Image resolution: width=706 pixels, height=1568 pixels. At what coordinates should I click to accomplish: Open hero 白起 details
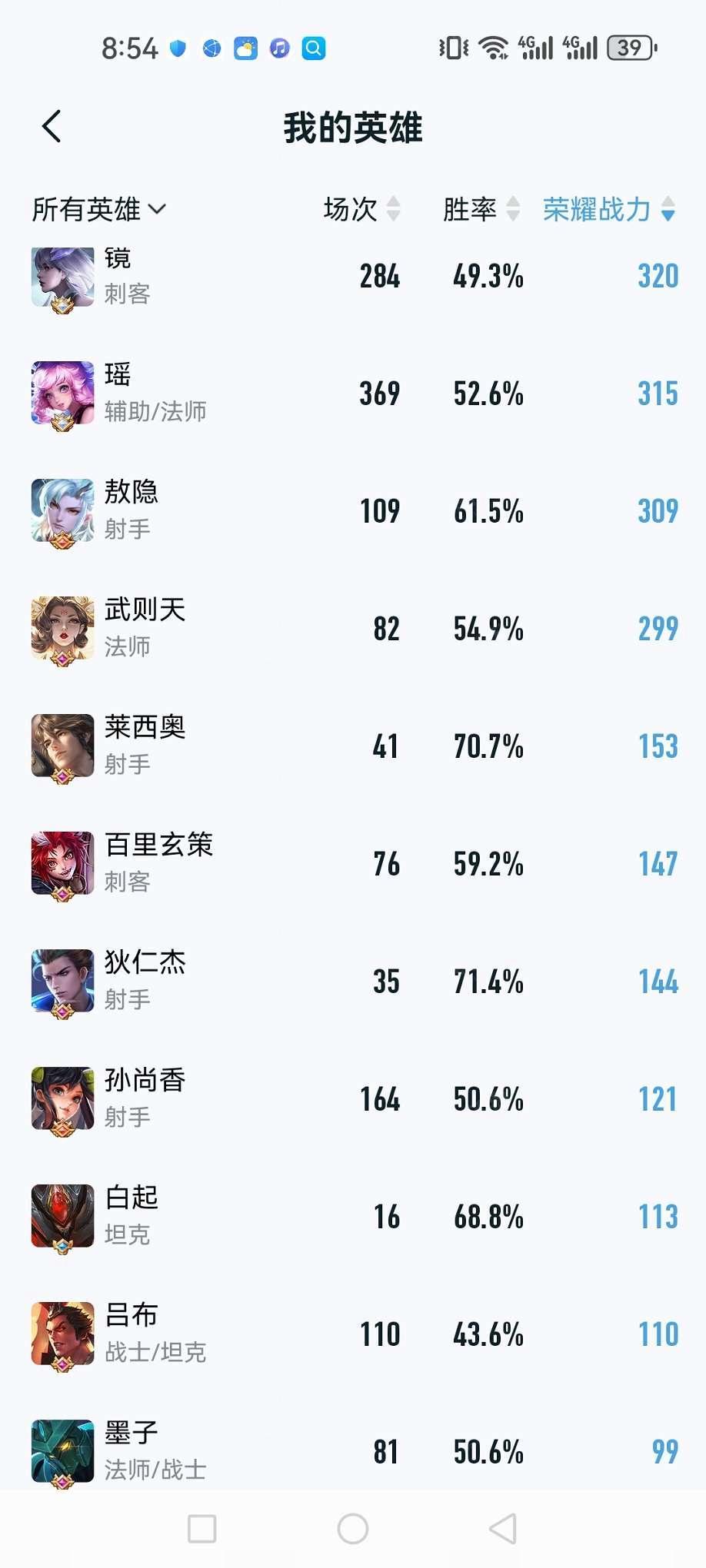354,1218
